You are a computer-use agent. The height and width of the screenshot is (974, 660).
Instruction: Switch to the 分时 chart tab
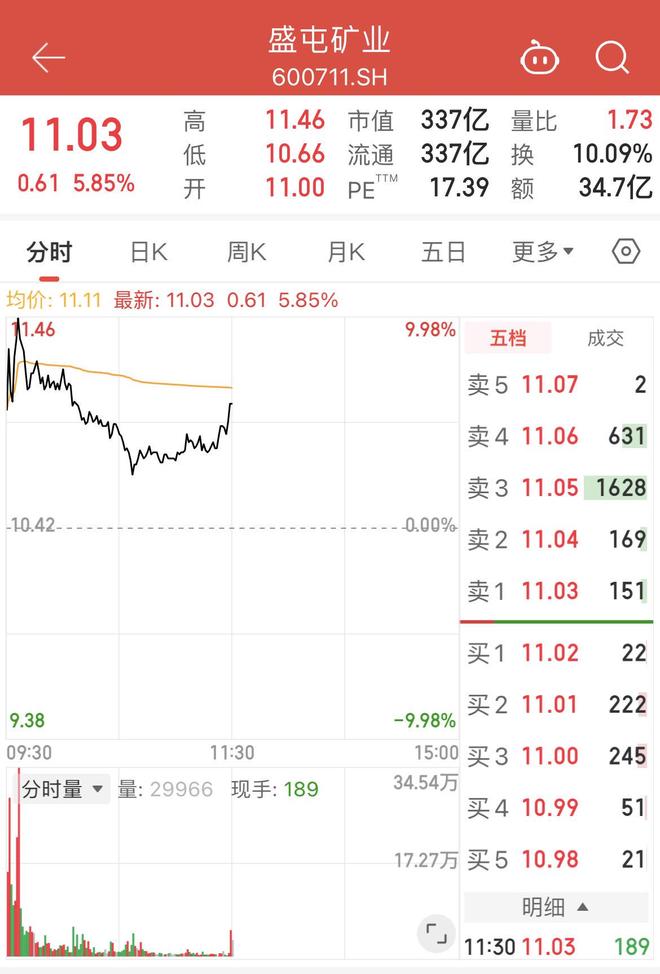point(50,252)
